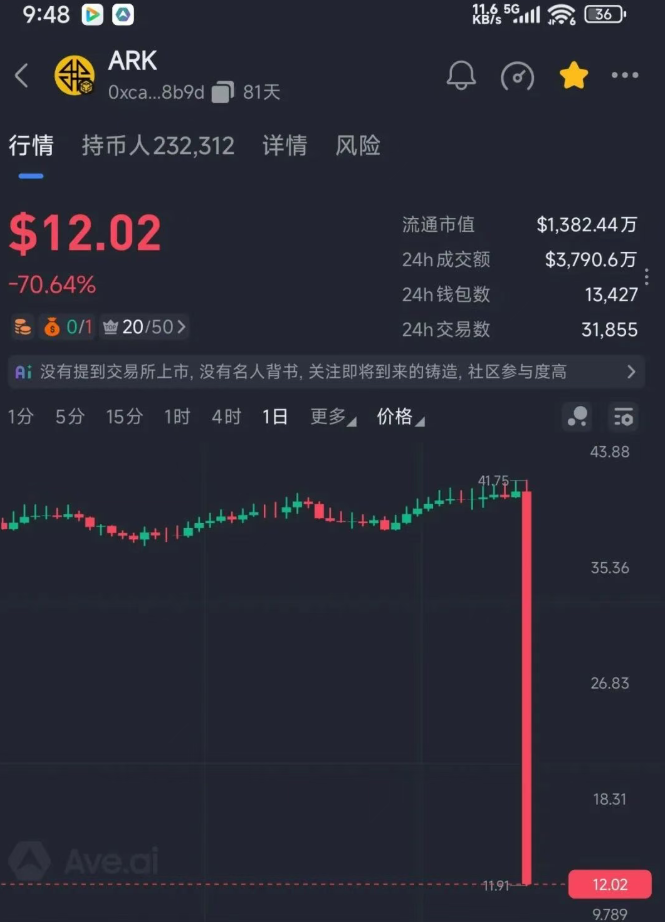Switch to the 详情 tab
The image size is (666, 922).
284,146
